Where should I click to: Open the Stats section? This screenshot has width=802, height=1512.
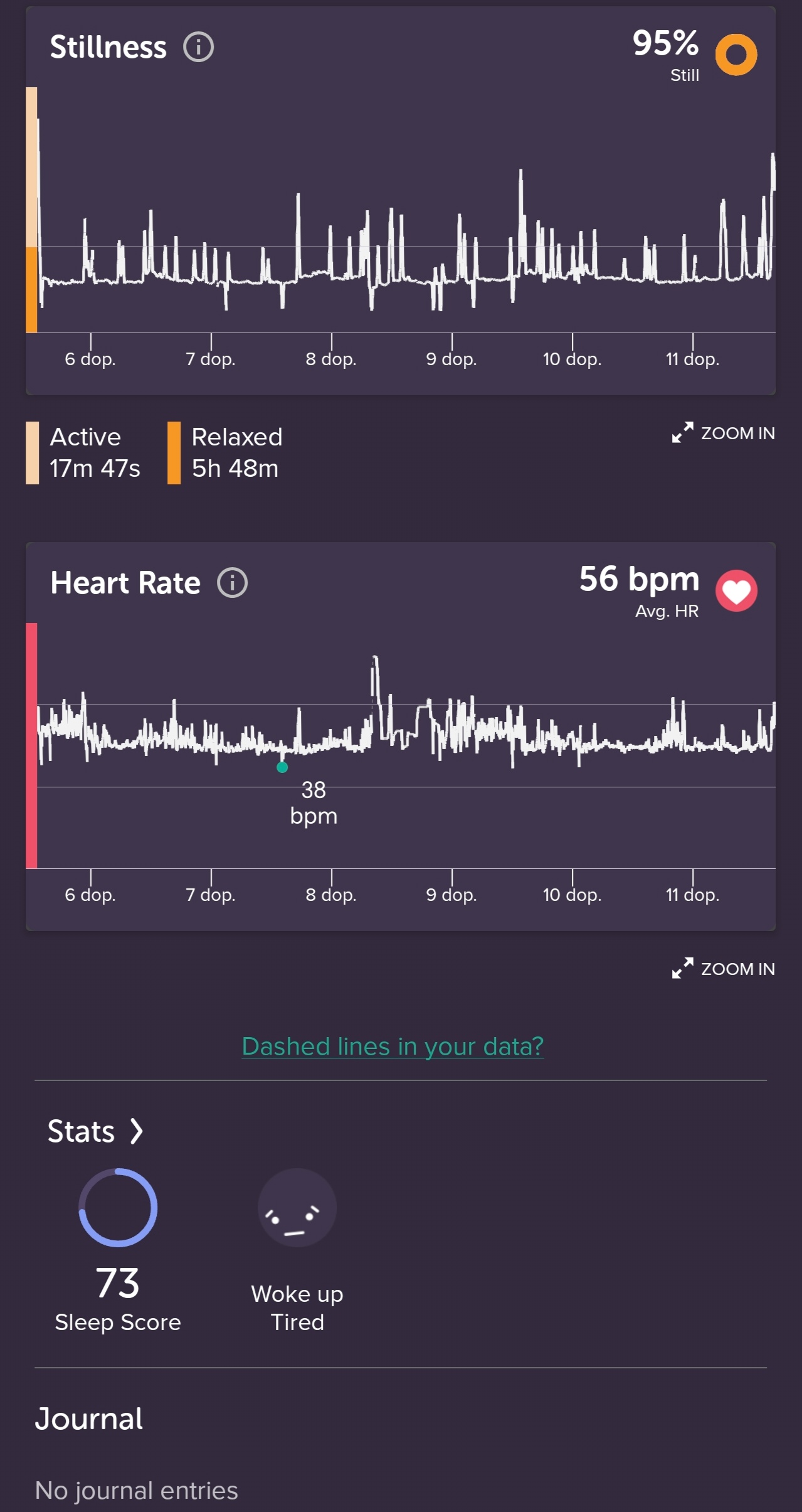pos(96,1131)
